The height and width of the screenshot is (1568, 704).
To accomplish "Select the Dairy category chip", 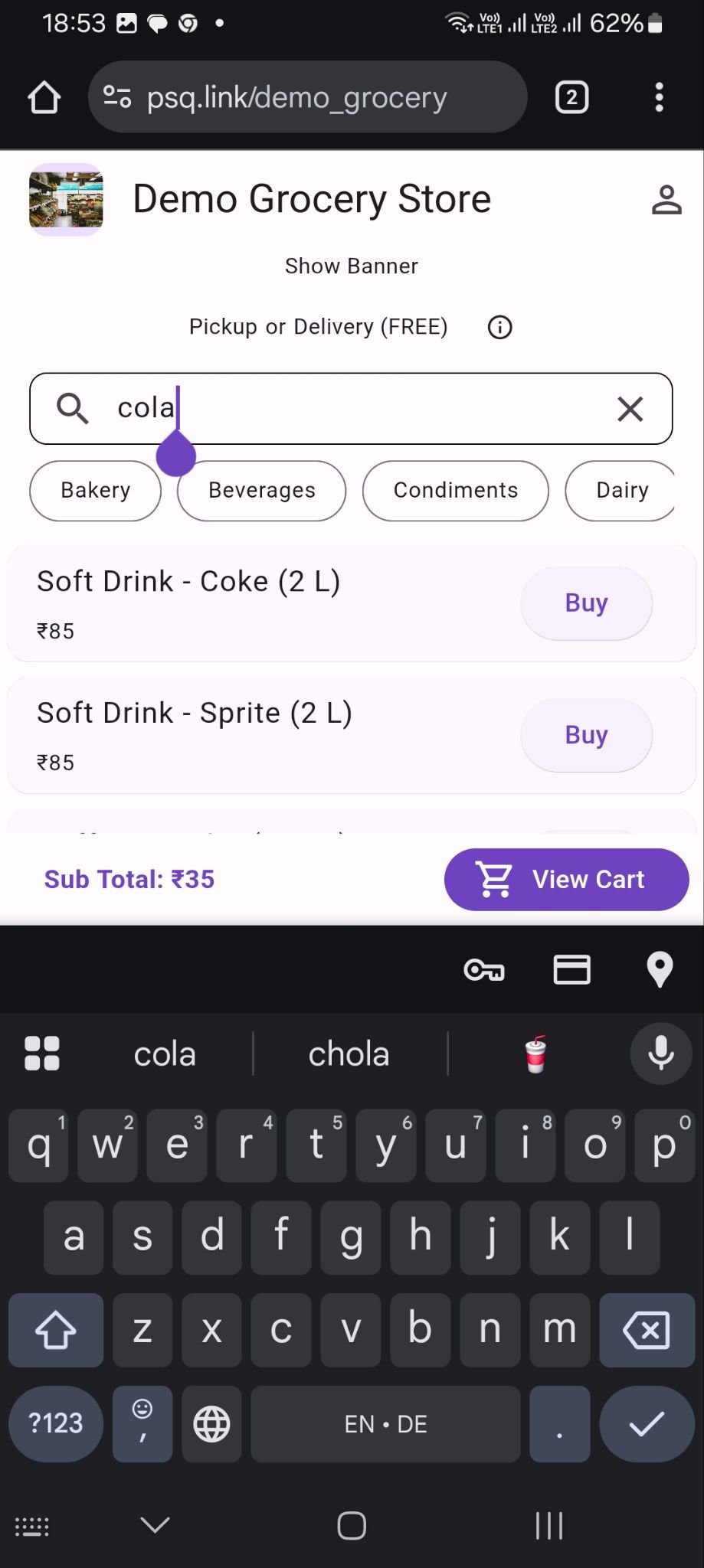I will point(622,491).
